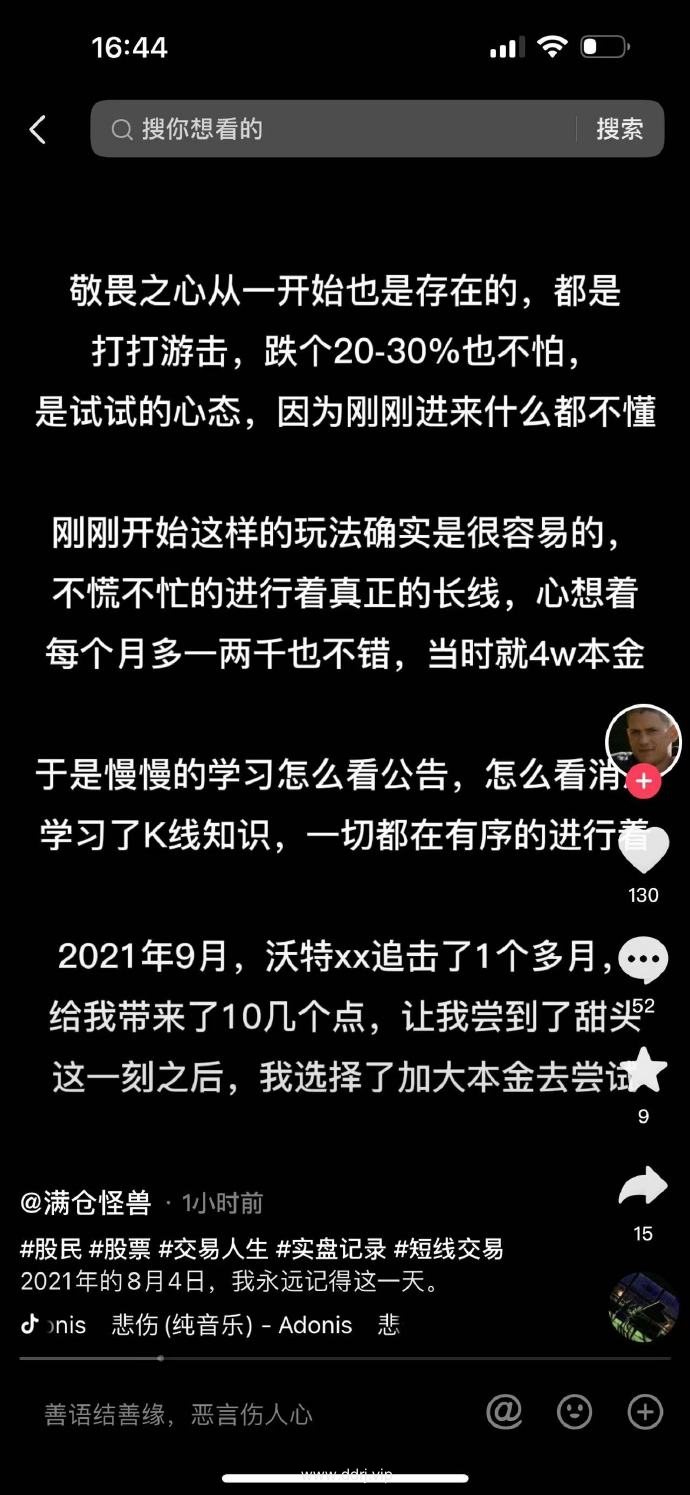Tap the comment box 善语结善缘
Image resolution: width=690 pixels, height=1495 pixels.
[x=180, y=1413]
